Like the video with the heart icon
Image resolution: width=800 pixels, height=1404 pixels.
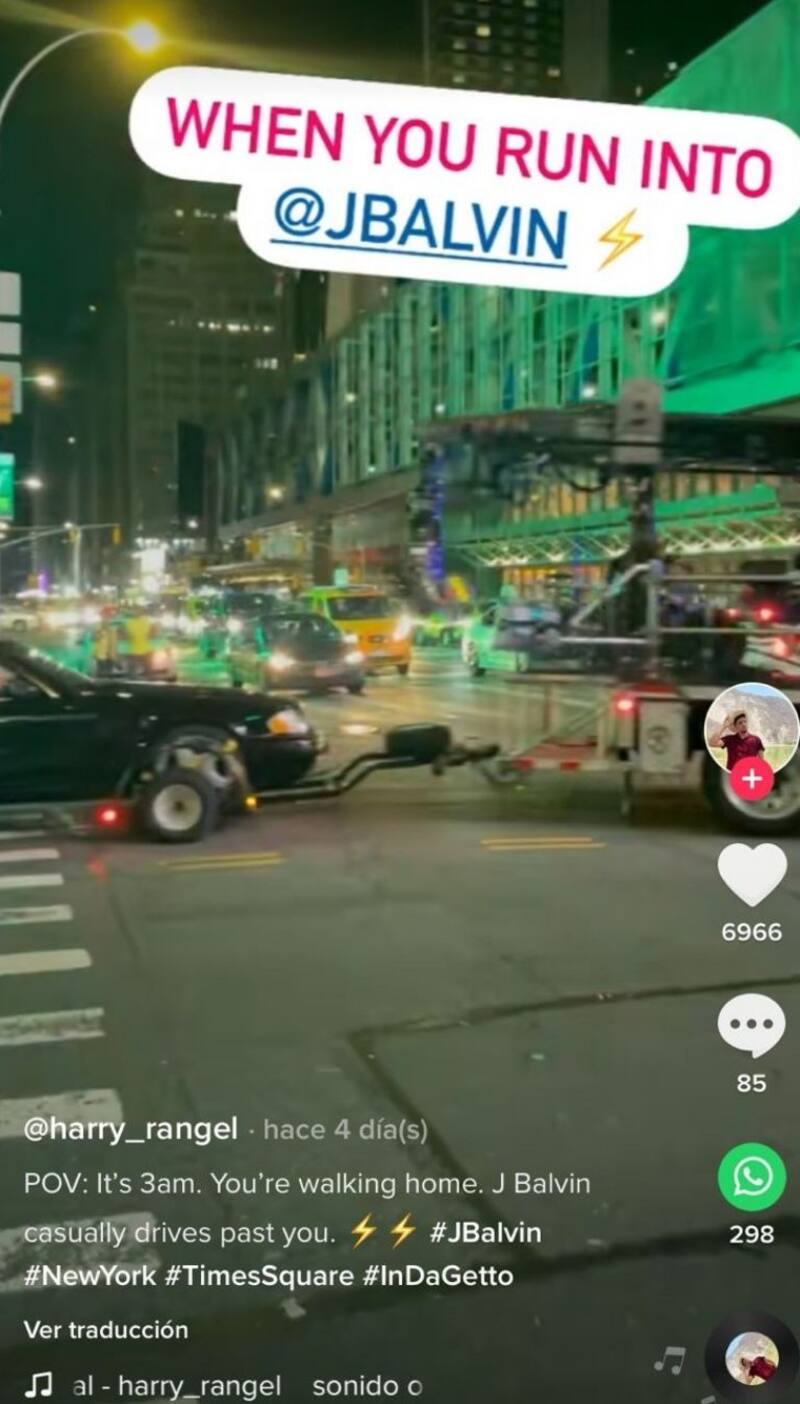point(752,874)
